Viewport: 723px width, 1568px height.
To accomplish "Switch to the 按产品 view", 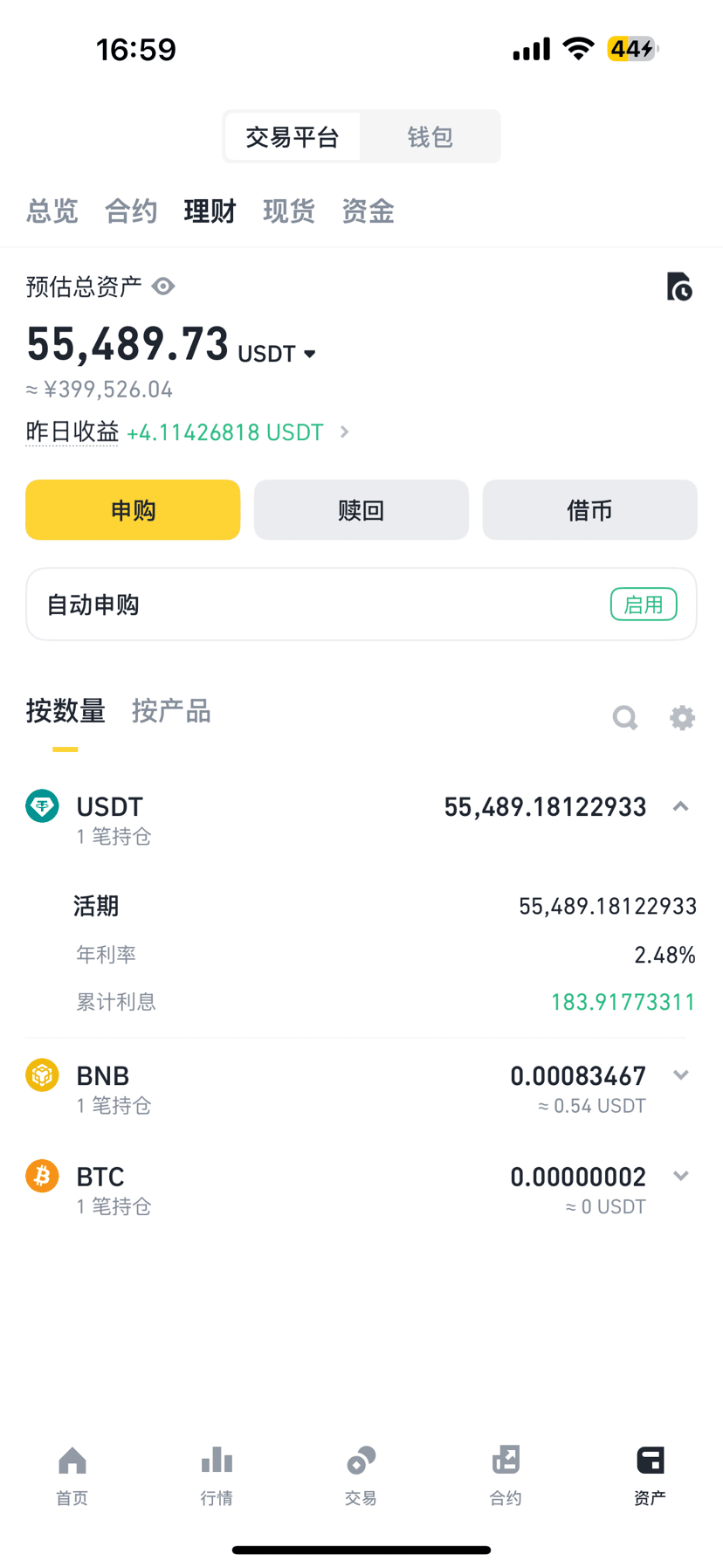I will click(171, 711).
